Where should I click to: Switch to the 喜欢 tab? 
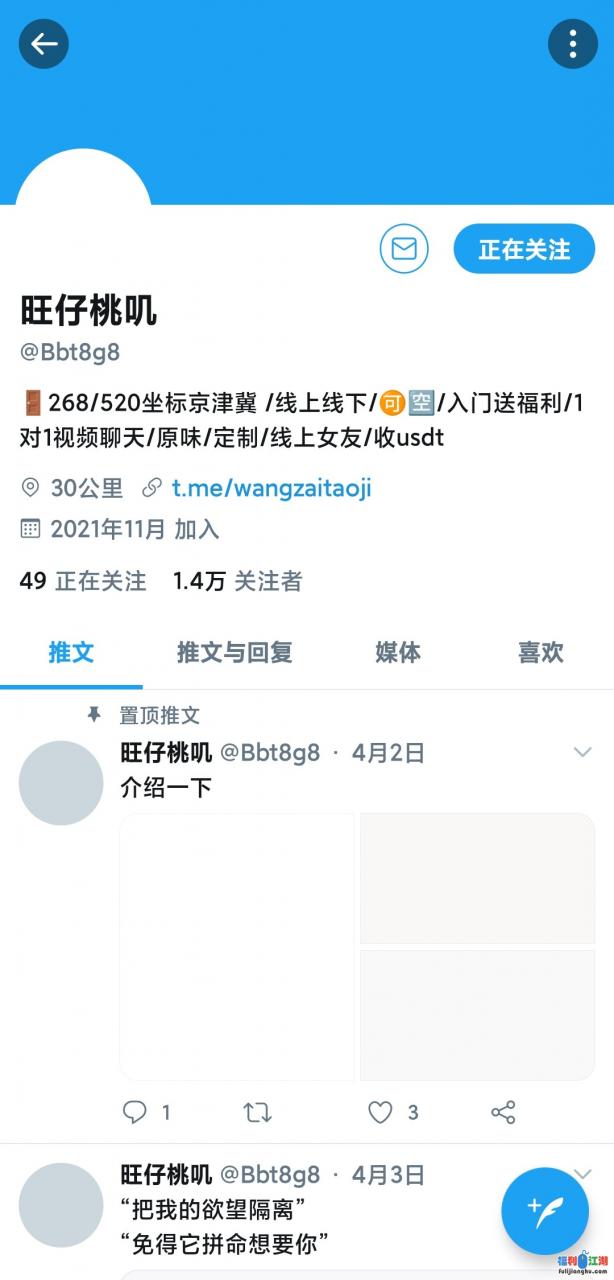pyautogui.click(x=540, y=653)
